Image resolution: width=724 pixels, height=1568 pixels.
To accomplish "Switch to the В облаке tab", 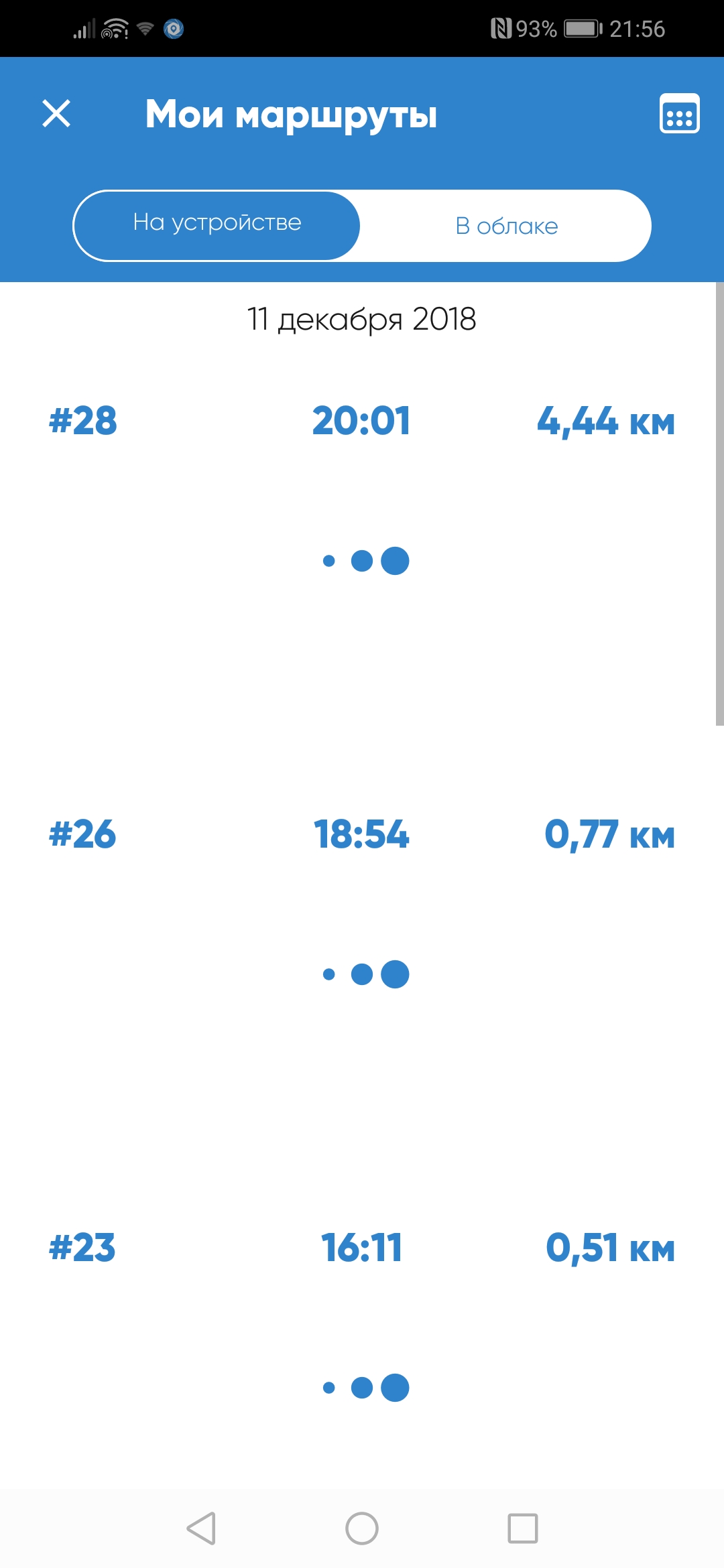I will (x=506, y=226).
